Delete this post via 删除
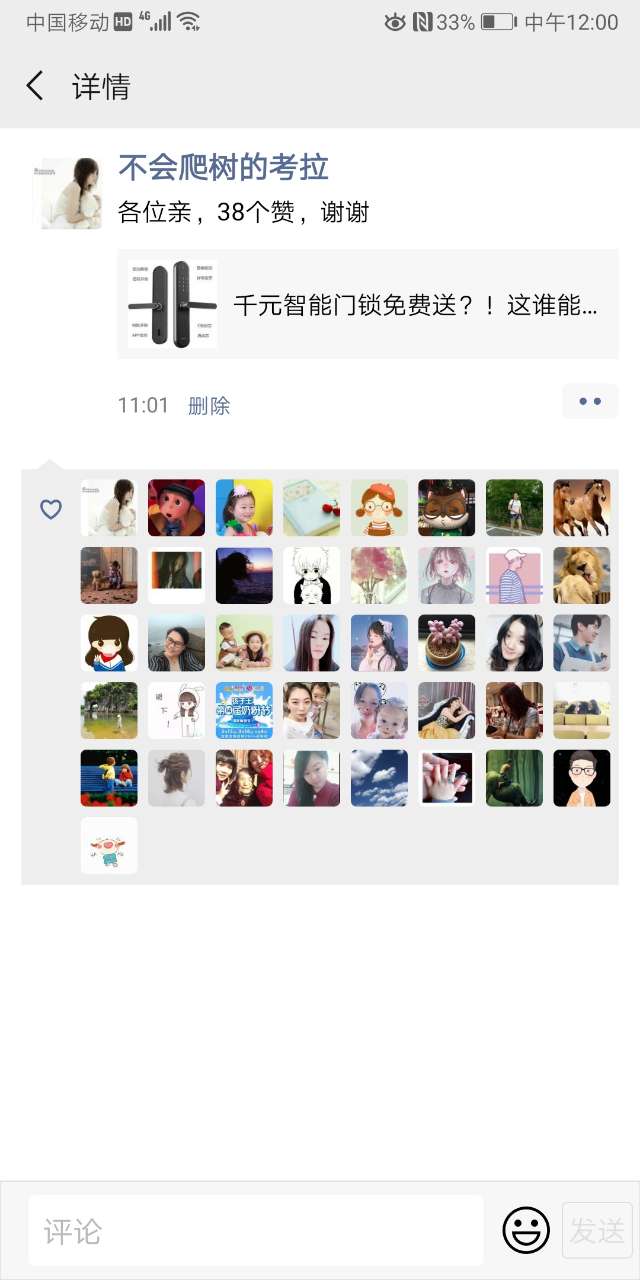This screenshot has height=1280, width=640. pos(209,405)
